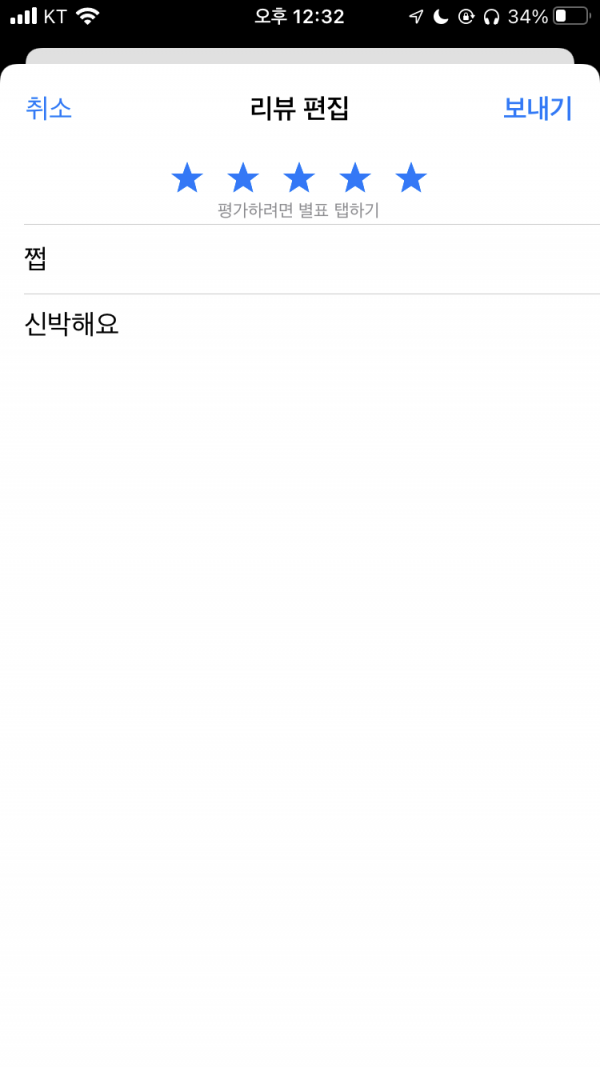Select the third star rating
The height and width of the screenshot is (1067, 600).
click(x=299, y=178)
